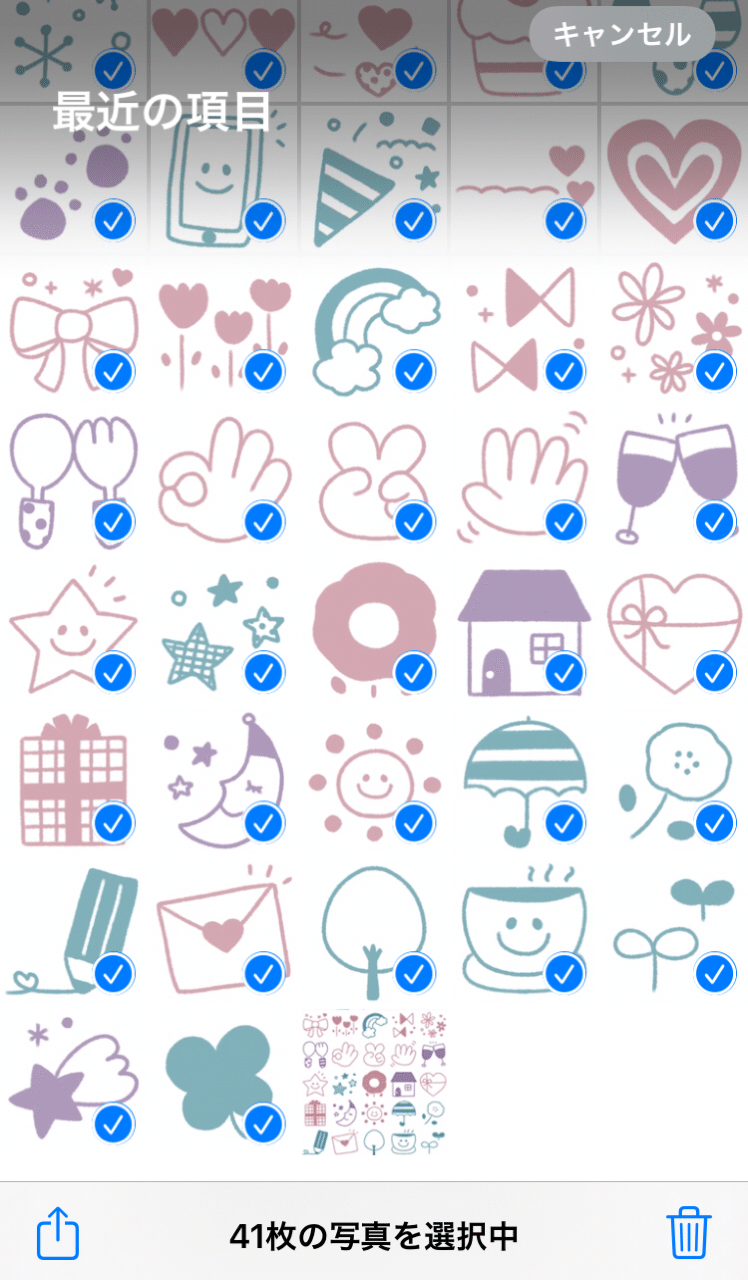The width and height of the screenshot is (748, 1280).
Task: Deselect the envelope with heart photo
Action: (x=224, y=932)
